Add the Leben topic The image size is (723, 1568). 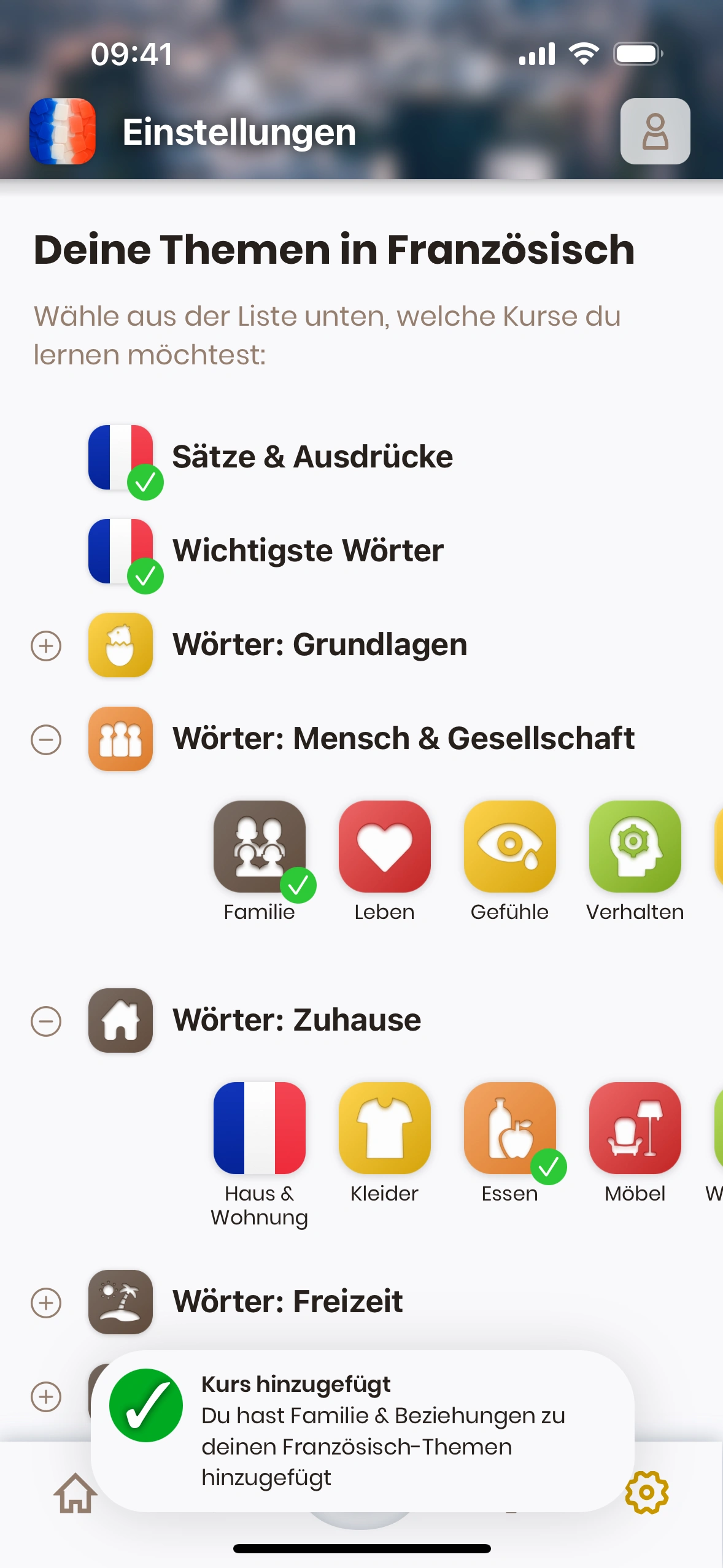[385, 847]
